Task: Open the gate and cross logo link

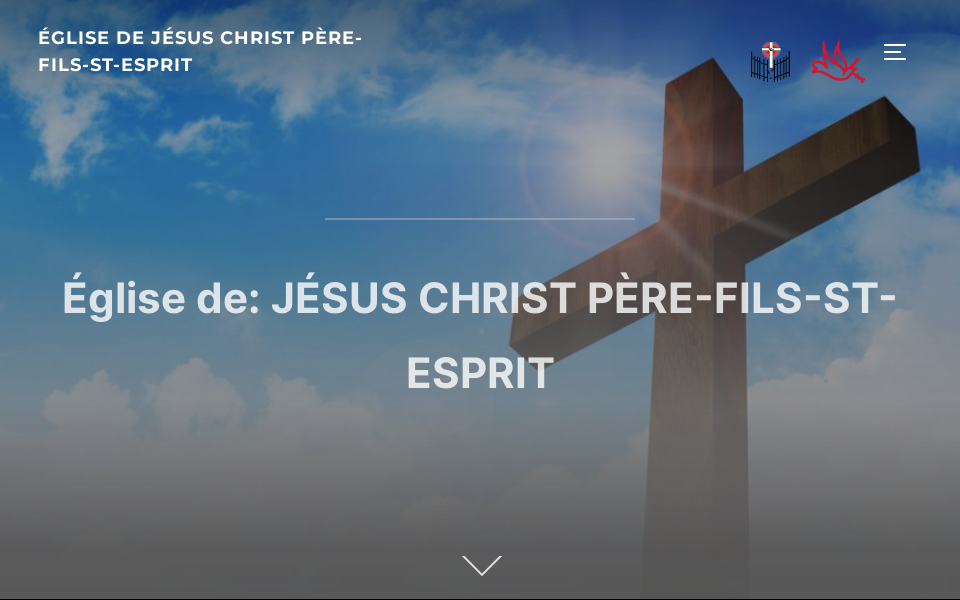Action: [770, 61]
